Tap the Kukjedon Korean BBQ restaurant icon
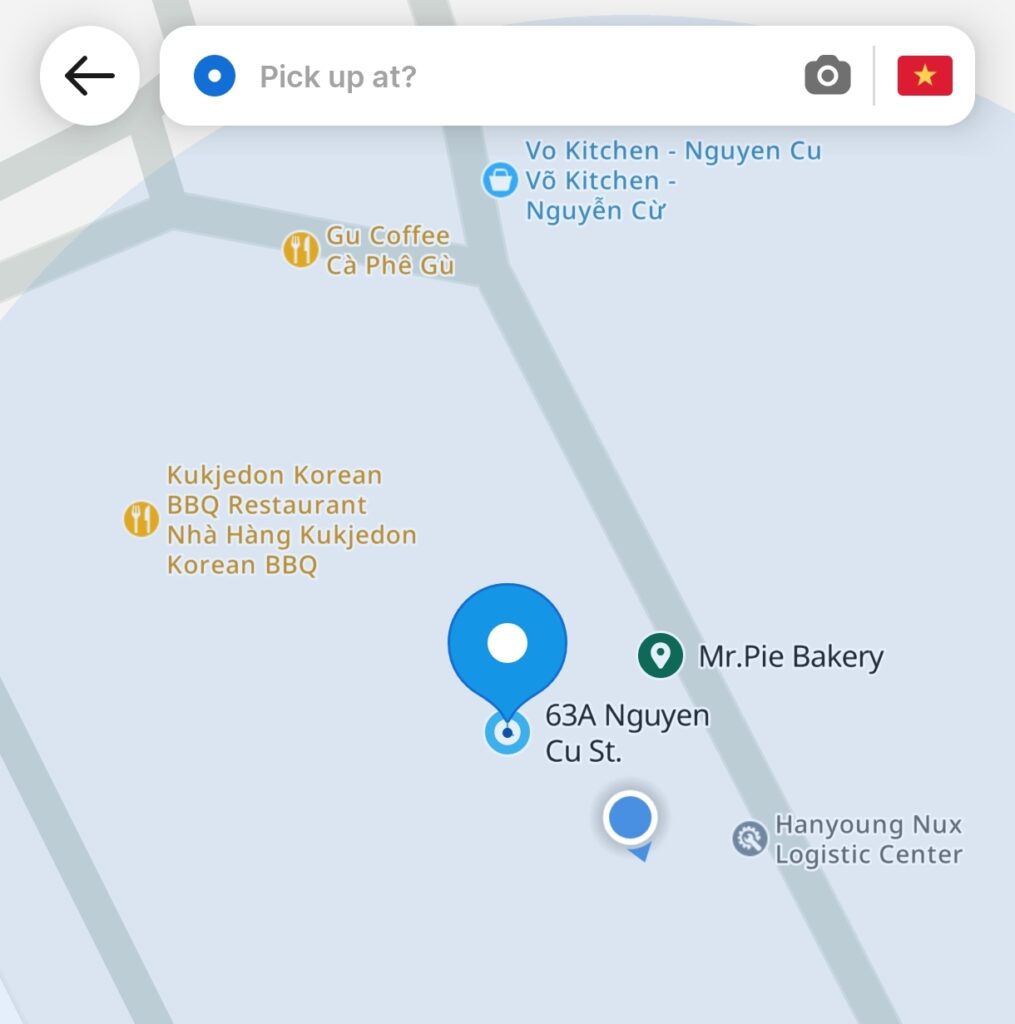The image size is (1015, 1024). pos(140,519)
